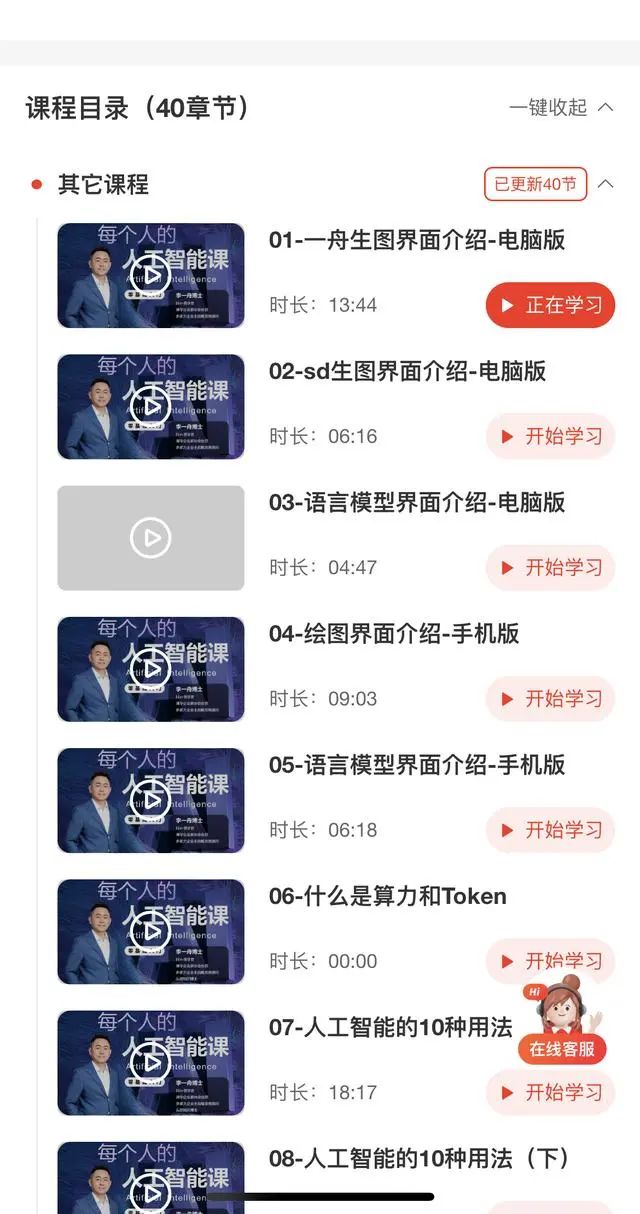Start lesson 05-语言模型界面介绍-手机版

pyautogui.click(x=550, y=829)
